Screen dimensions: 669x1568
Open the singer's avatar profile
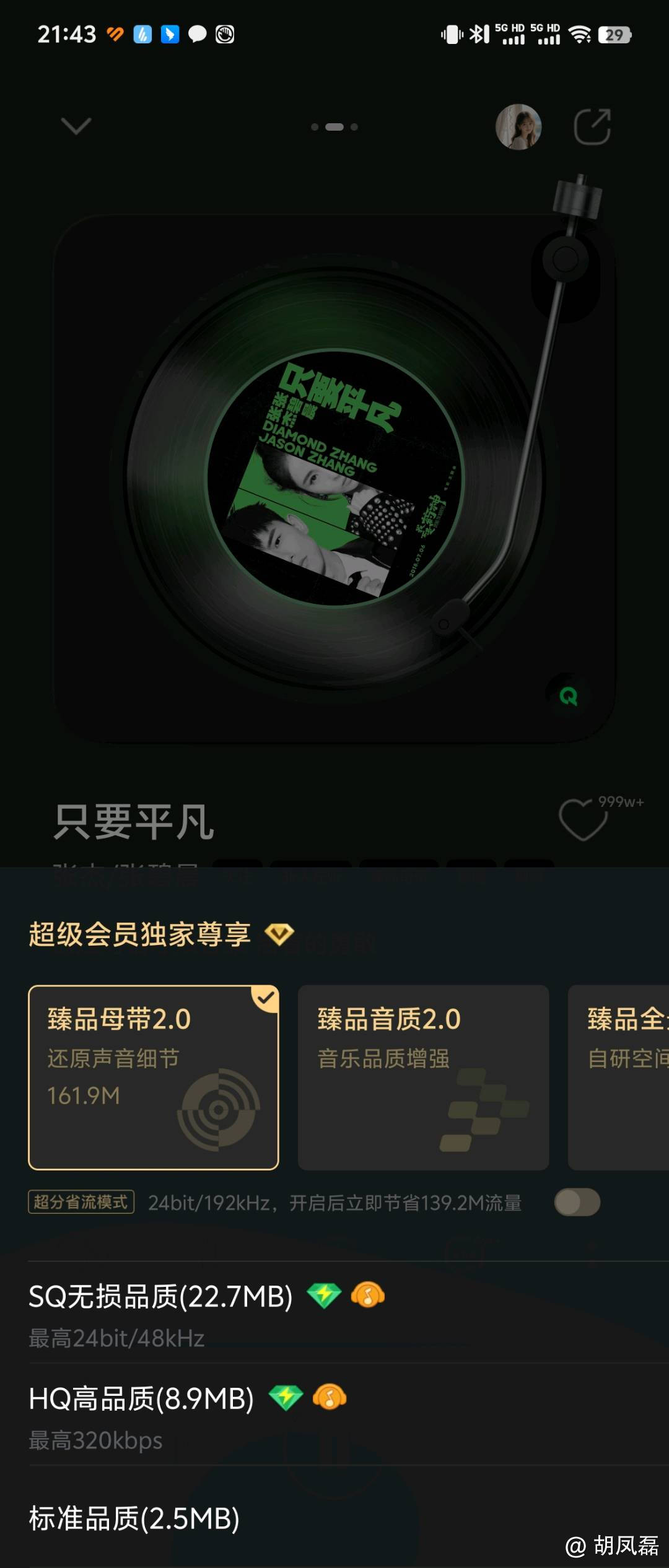pyautogui.click(x=518, y=127)
